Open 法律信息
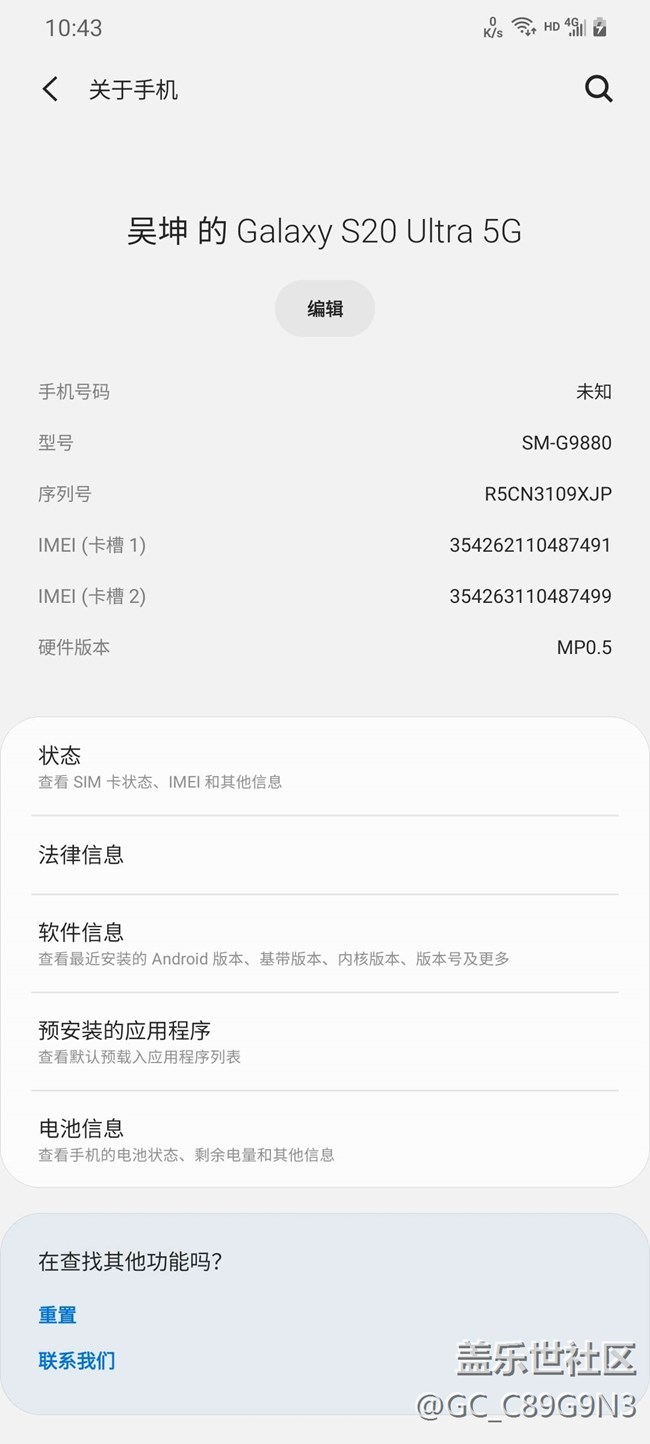Image resolution: width=650 pixels, height=1444 pixels. pyautogui.click(x=325, y=855)
